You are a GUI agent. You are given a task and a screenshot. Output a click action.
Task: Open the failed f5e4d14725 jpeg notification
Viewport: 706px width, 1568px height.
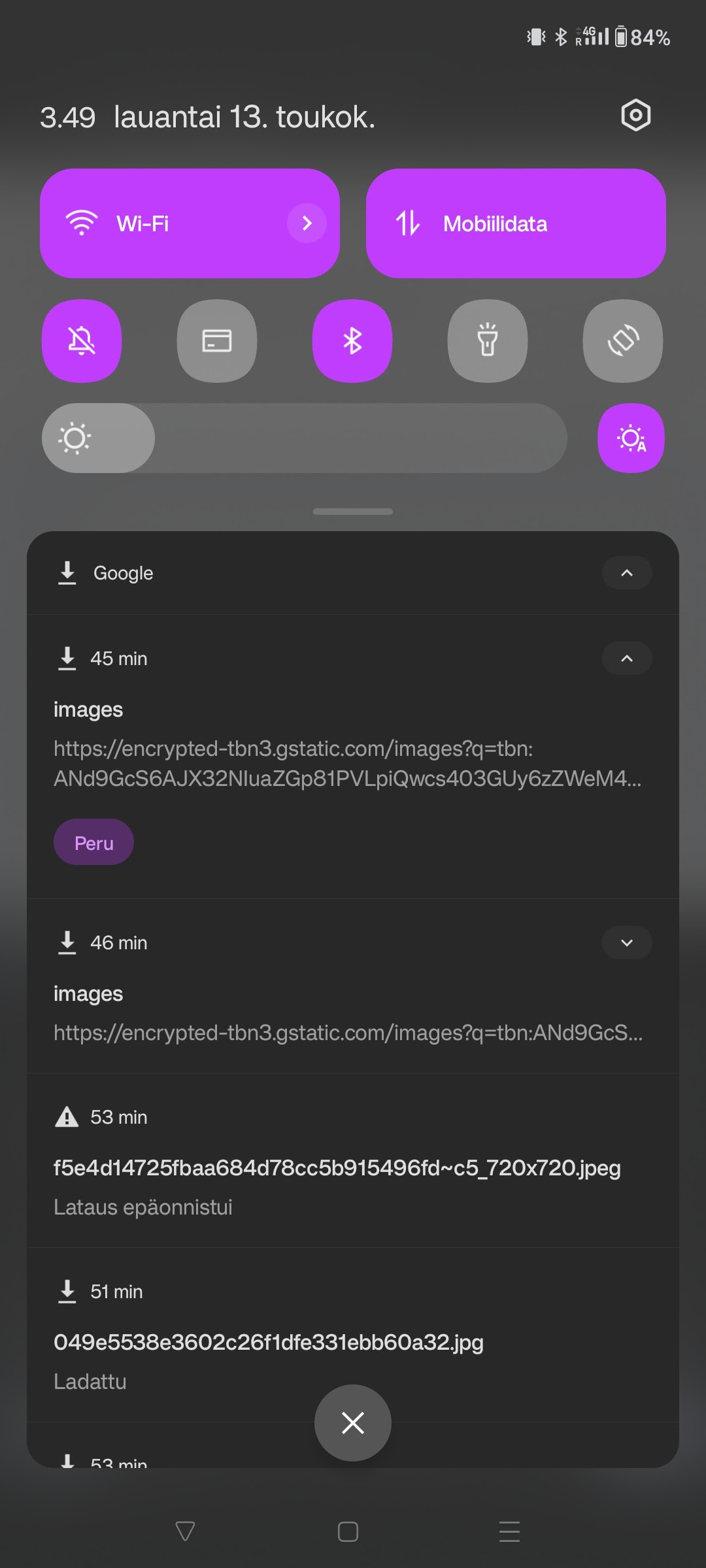[x=337, y=1168]
